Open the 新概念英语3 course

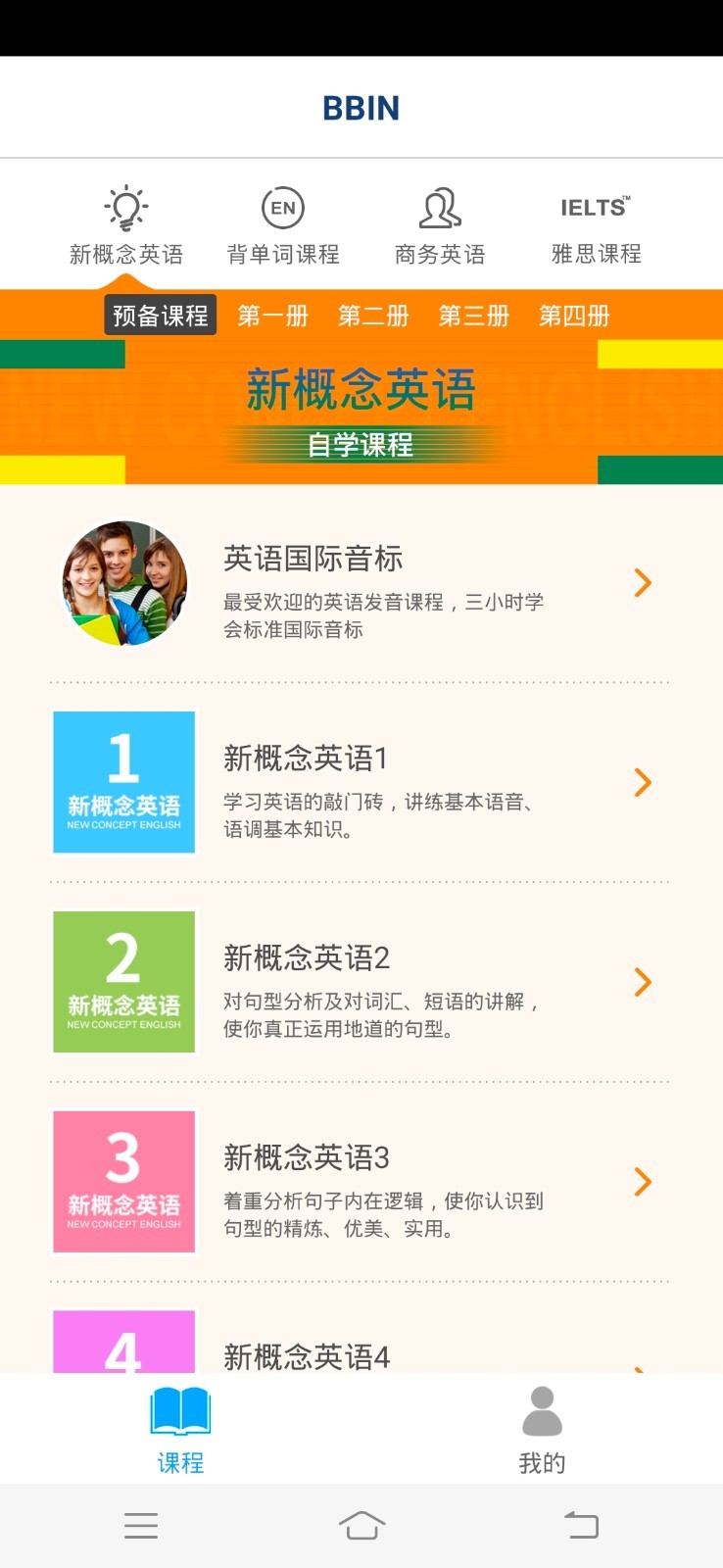361,1182
